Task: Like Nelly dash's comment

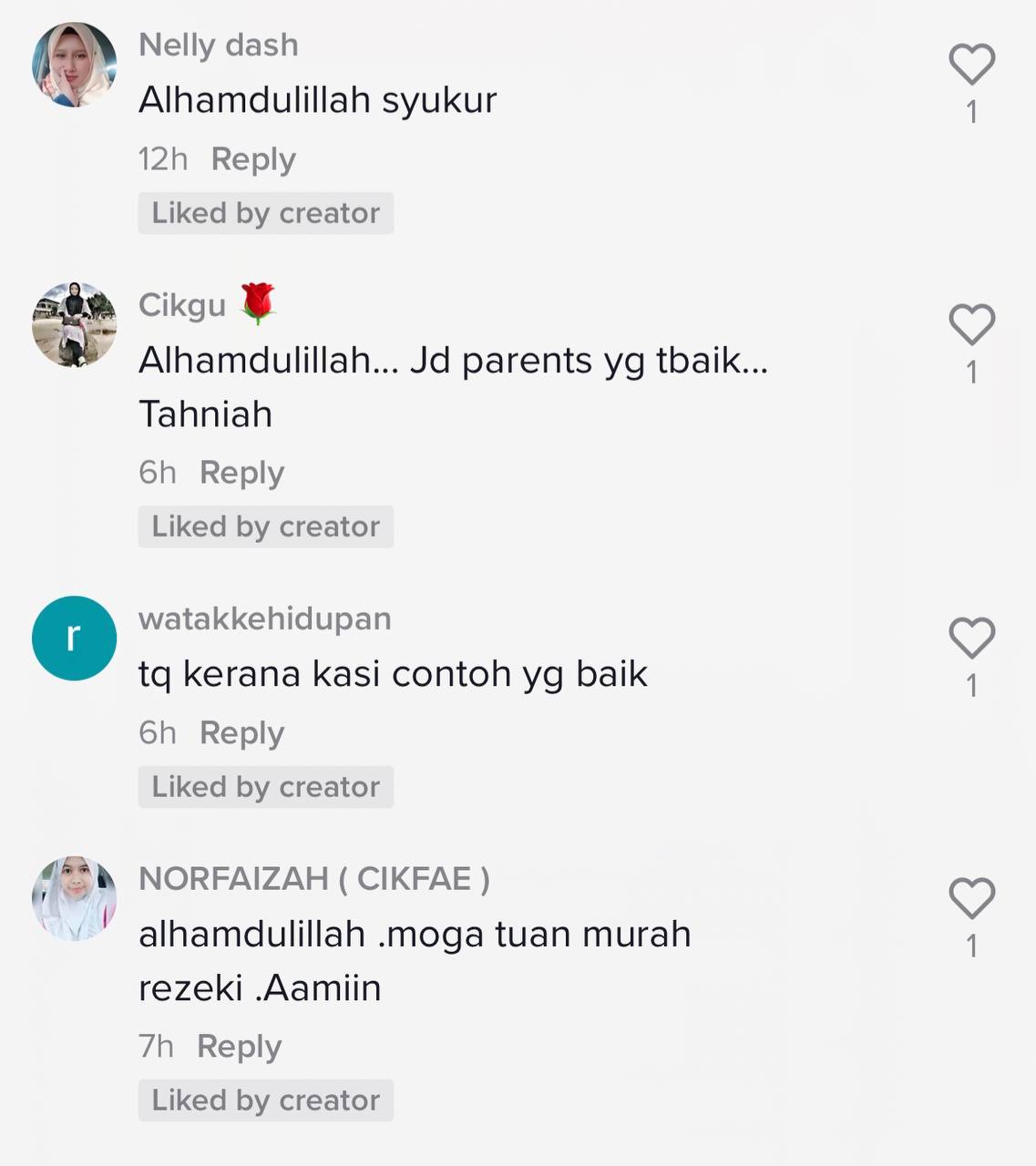Action: pos(971,65)
